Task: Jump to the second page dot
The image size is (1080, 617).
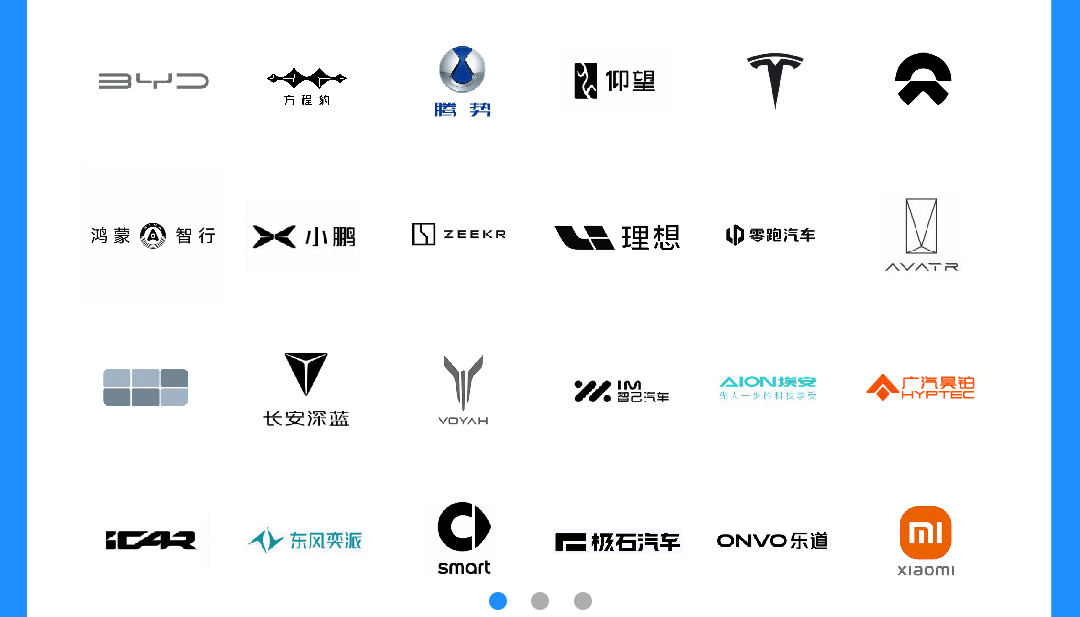Action: (540, 601)
